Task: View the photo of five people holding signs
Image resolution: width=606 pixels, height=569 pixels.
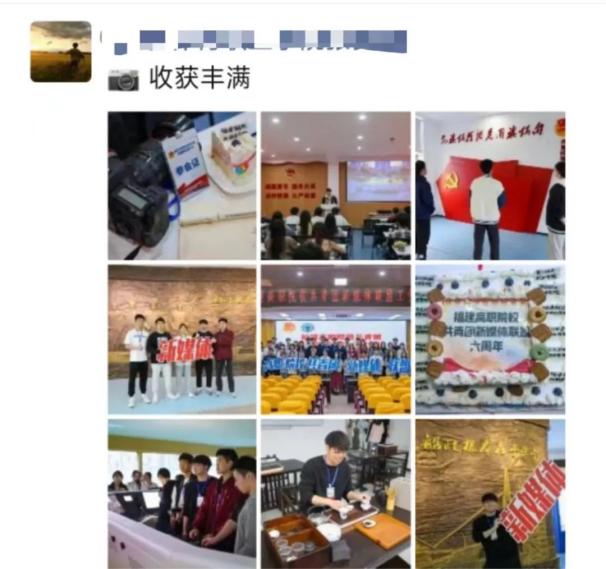Action: point(182,339)
